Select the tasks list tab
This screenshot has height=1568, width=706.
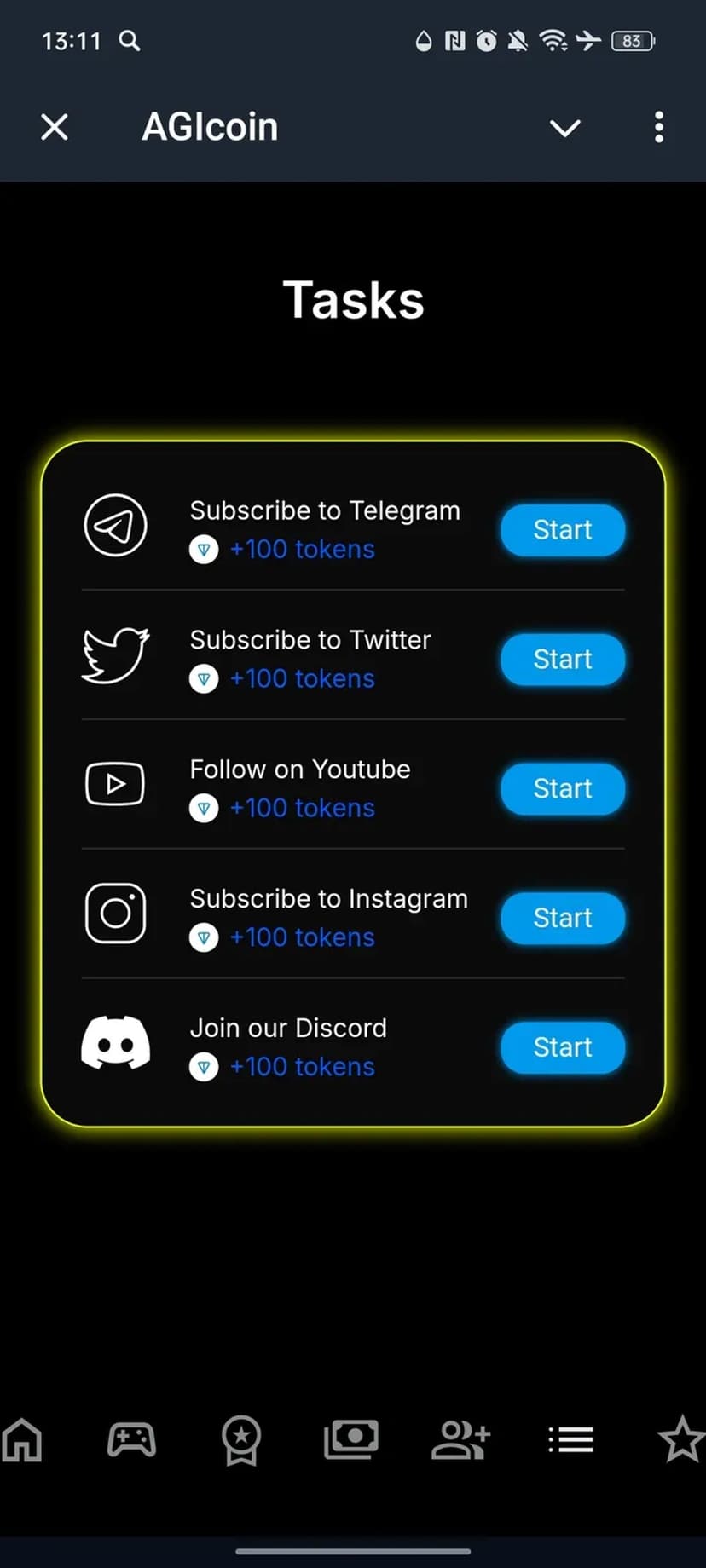(570, 1440)
